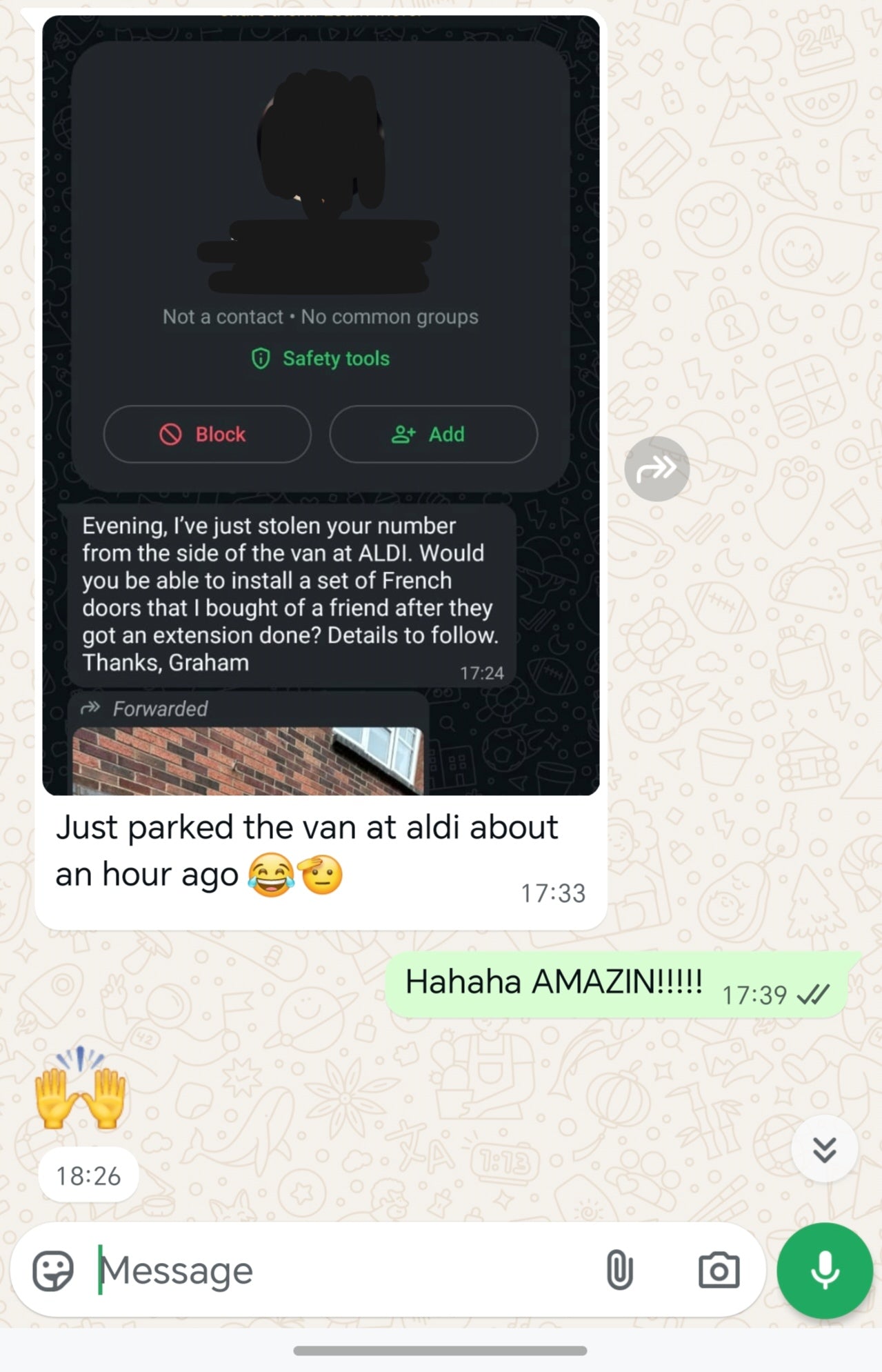
Task: Open the screenshot image in the chat
Action: click(321, 406)
